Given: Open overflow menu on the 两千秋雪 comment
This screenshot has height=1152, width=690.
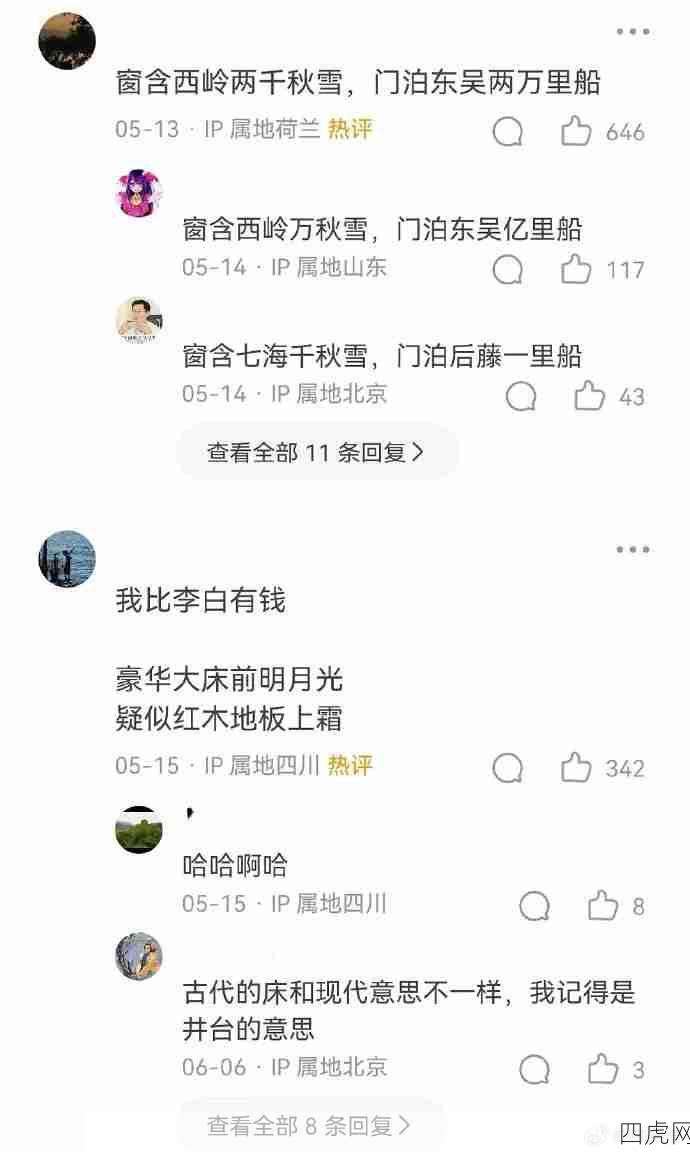Looking at the screenshot, I should 632,32.
